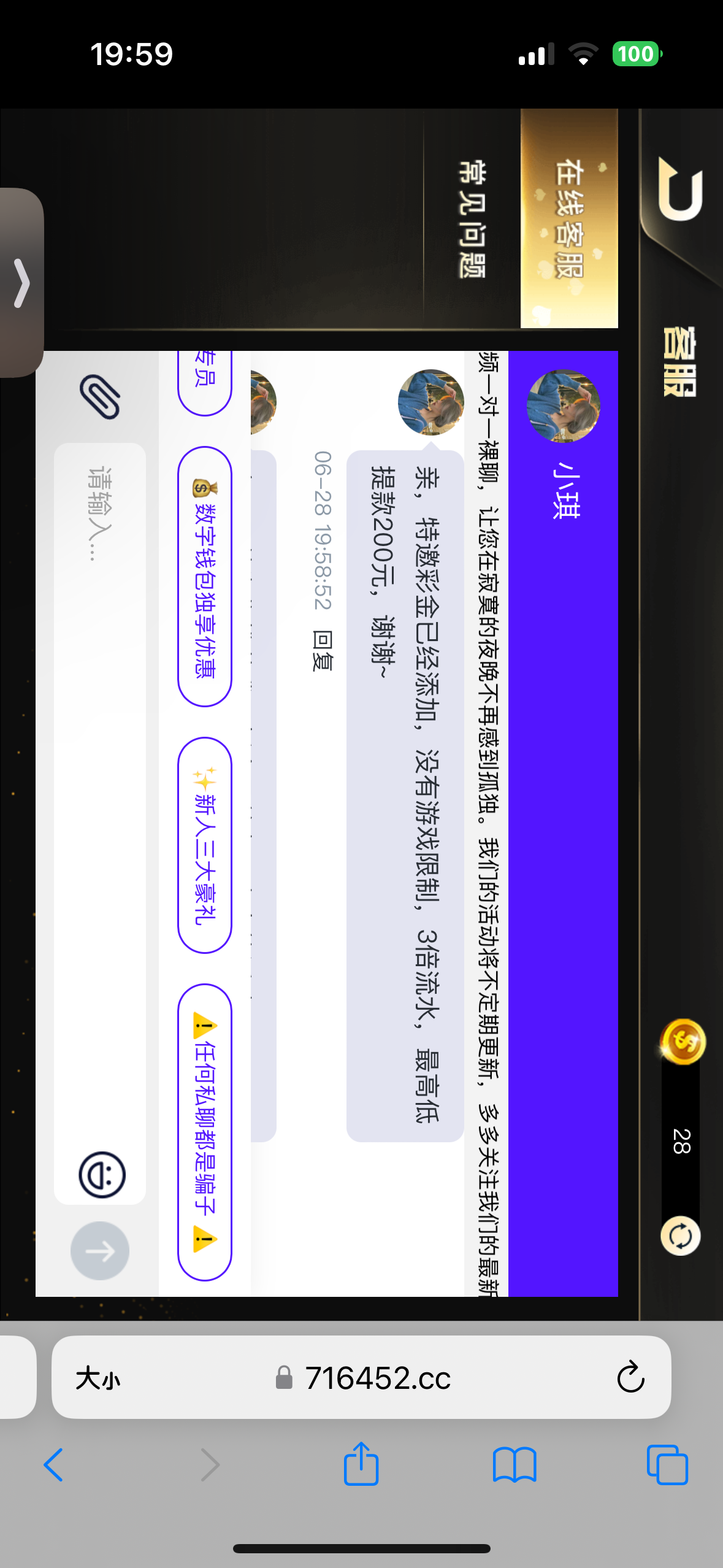Choose the 新人三大豪礼 chip
The height and width of the screenshot is (1568, 723).
(205, 845)
